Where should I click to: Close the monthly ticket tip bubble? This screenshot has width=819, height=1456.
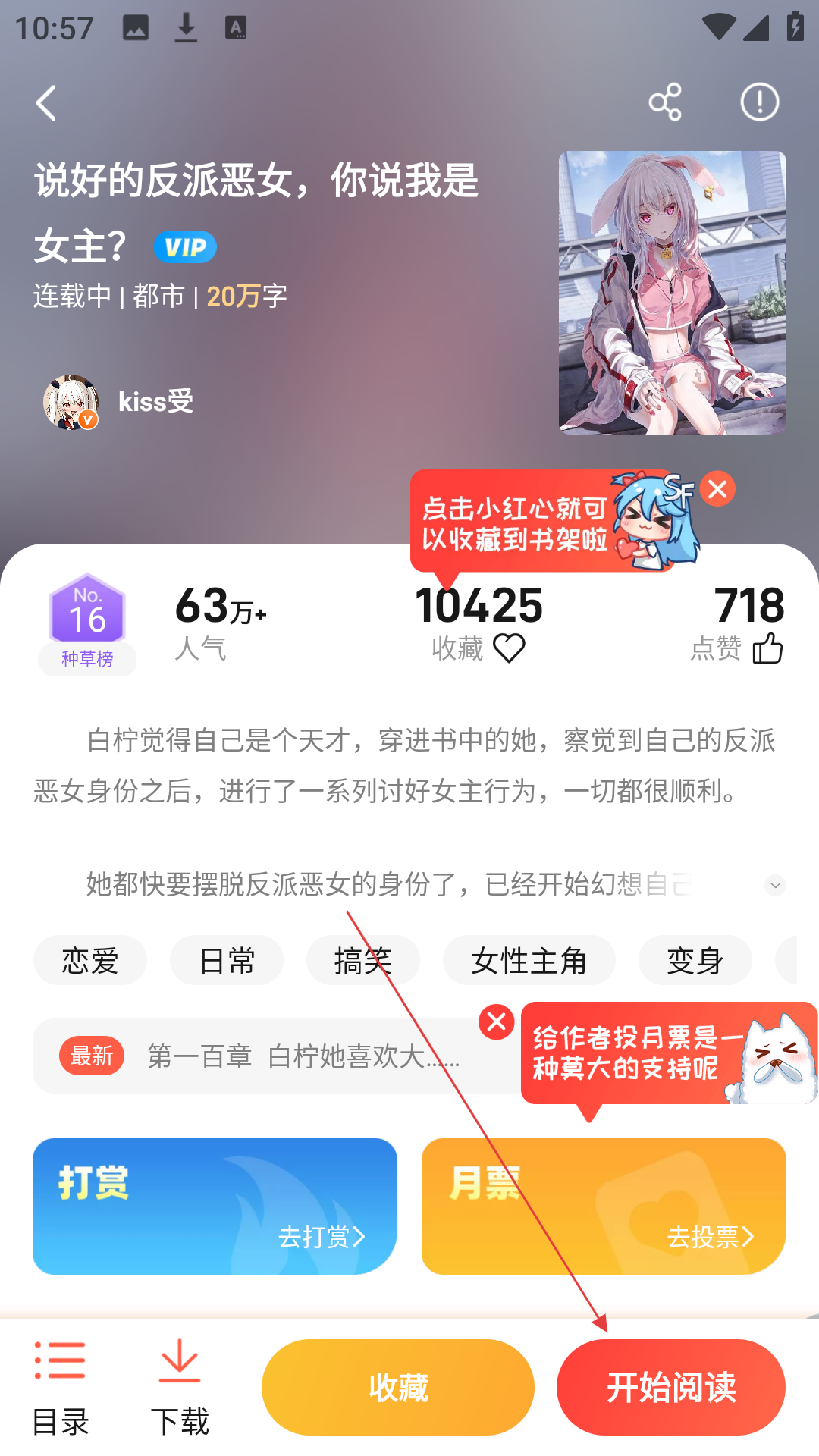tap(497, 1022)
